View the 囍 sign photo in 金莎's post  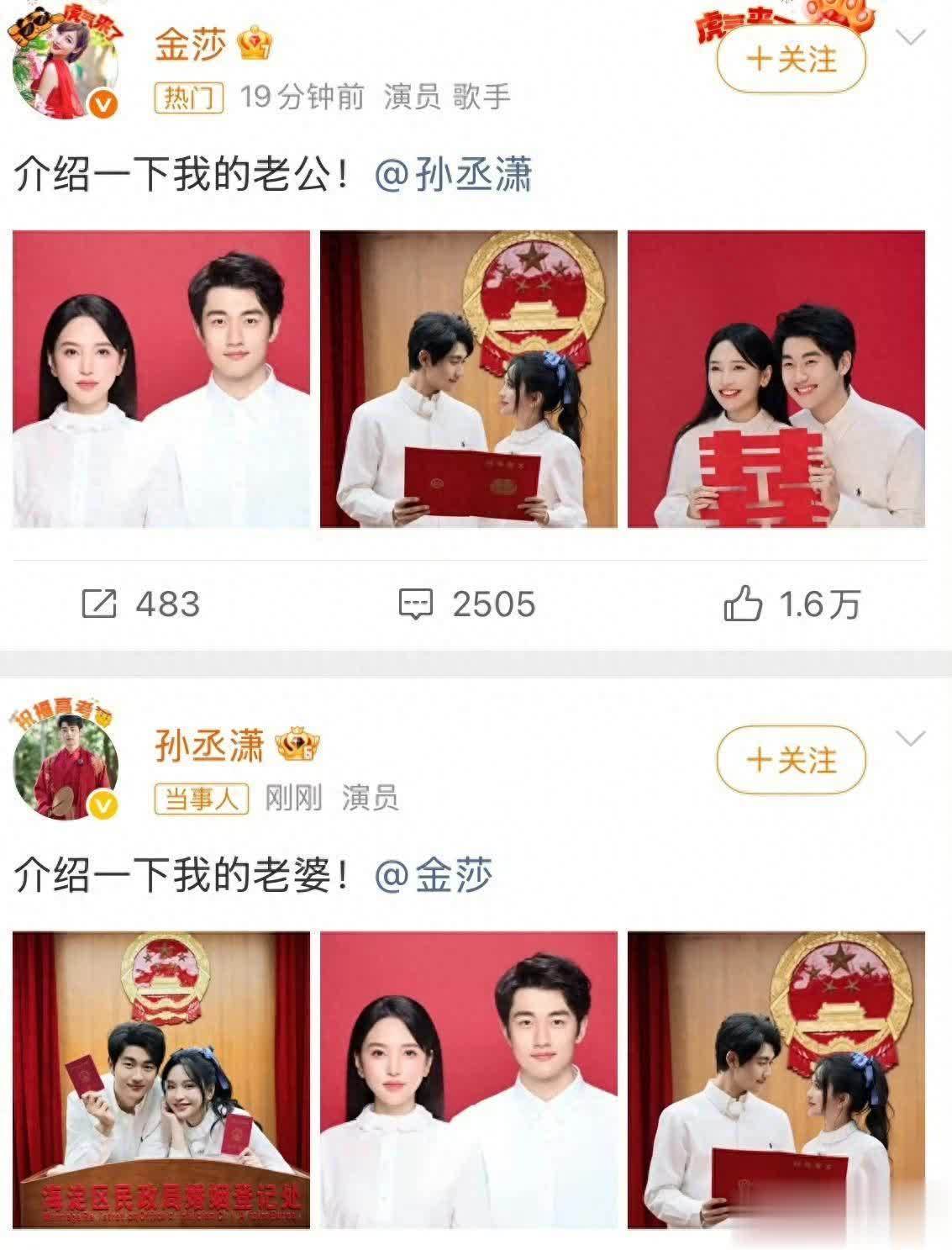776,379
